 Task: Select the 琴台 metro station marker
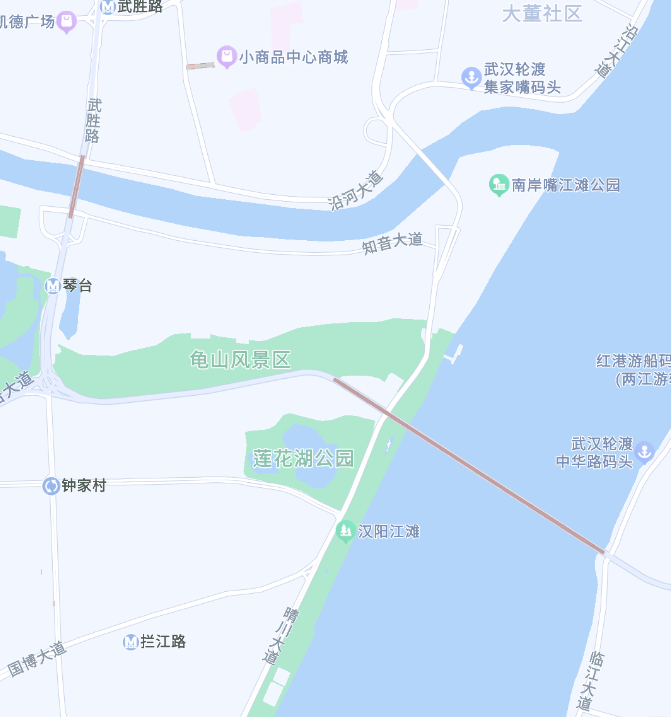coord(52,286)
